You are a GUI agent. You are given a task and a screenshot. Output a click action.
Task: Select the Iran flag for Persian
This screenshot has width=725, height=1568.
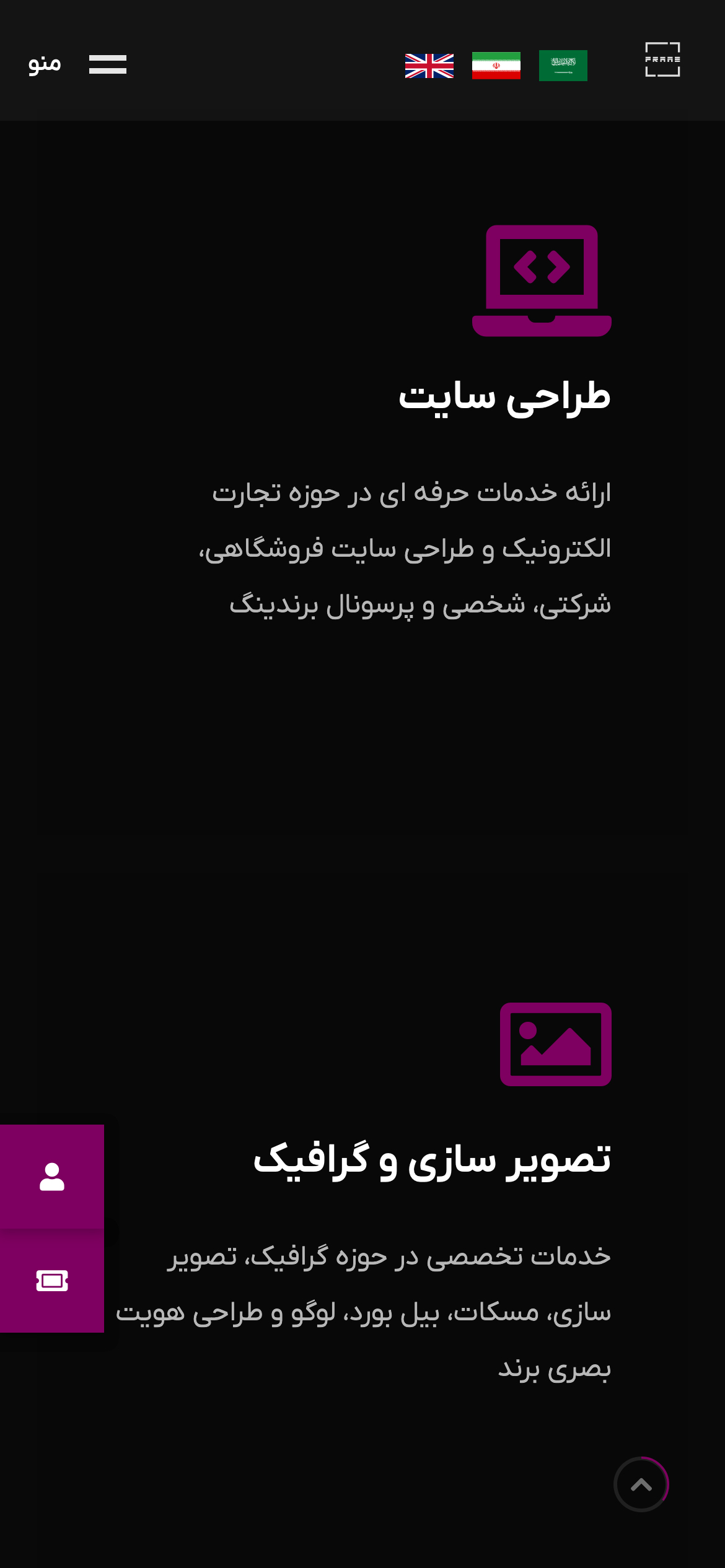click(496, 66)
